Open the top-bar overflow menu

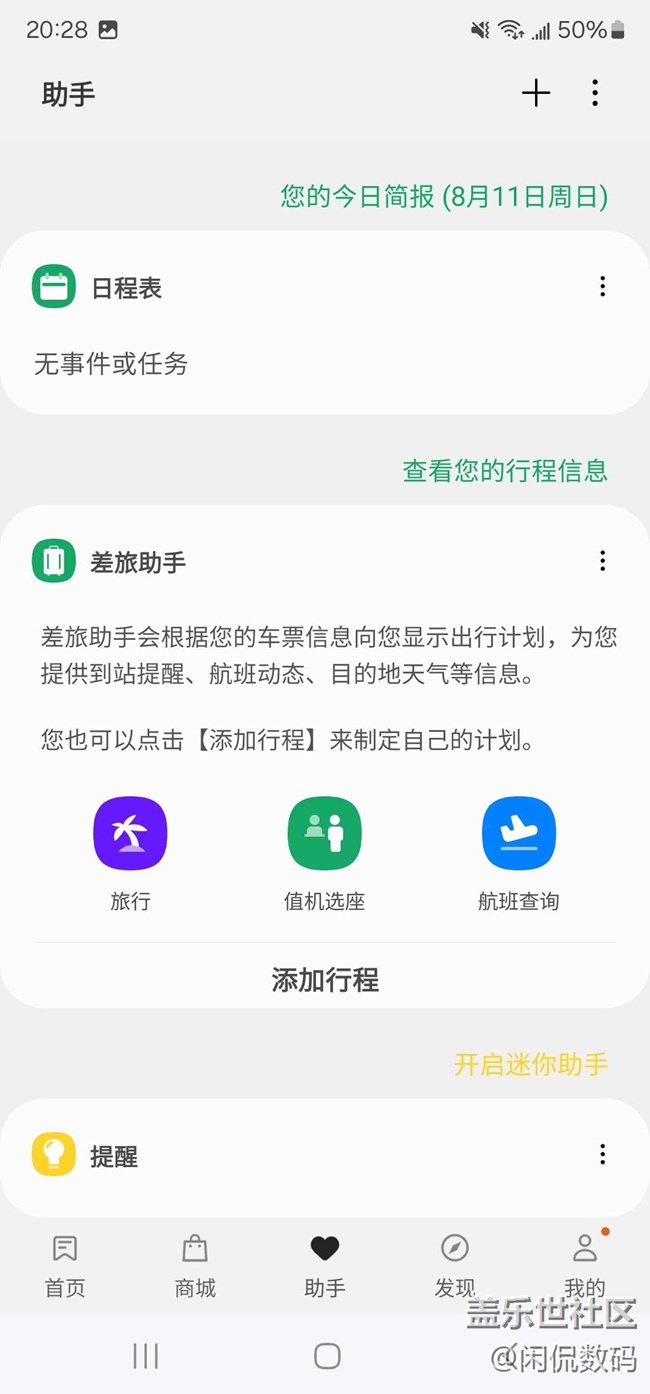point(595,93)
